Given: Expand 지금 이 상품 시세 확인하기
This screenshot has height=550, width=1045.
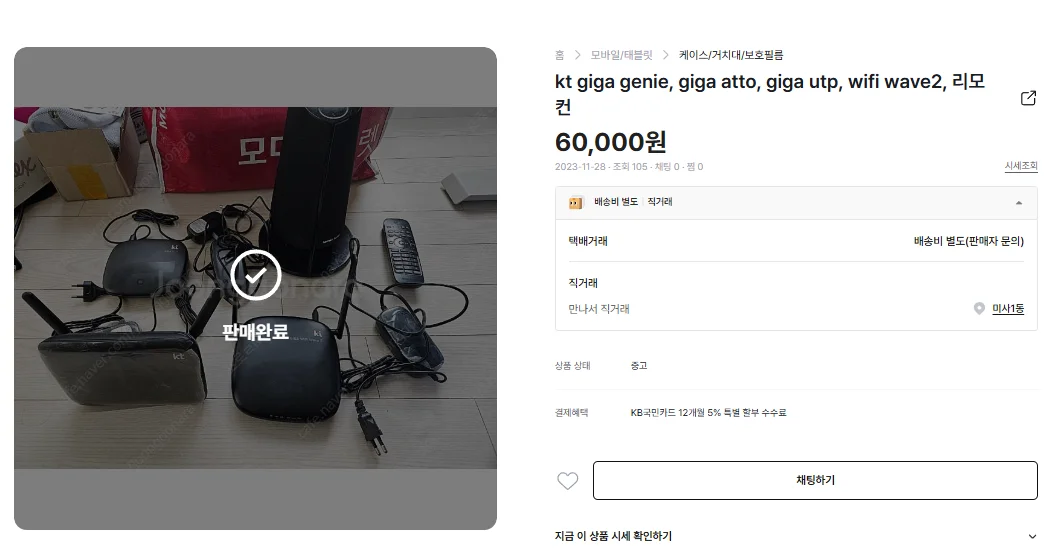Looking at the screenshot, I should click(1032, 537).
